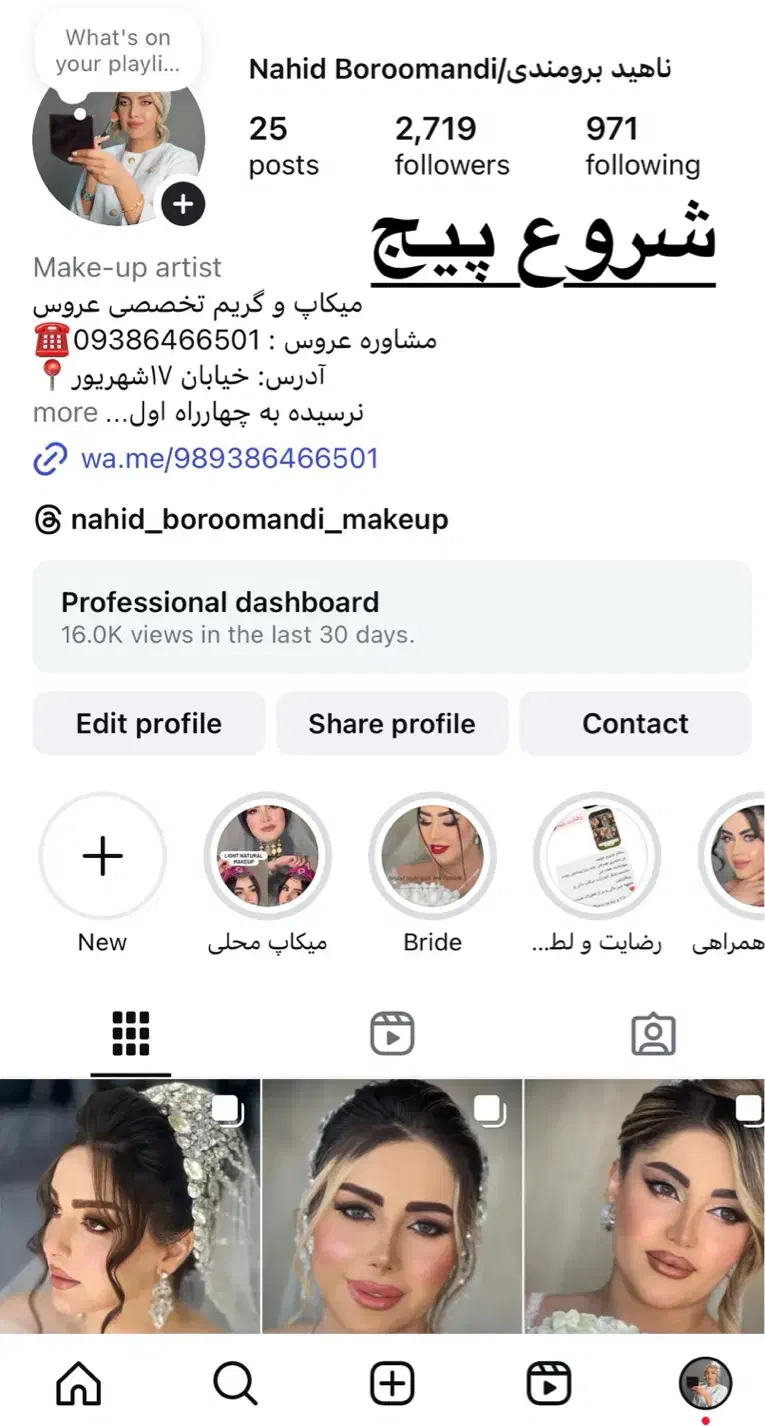Screen dimensions: 765x1426
Task: Share profile
Action: point(392,723)
